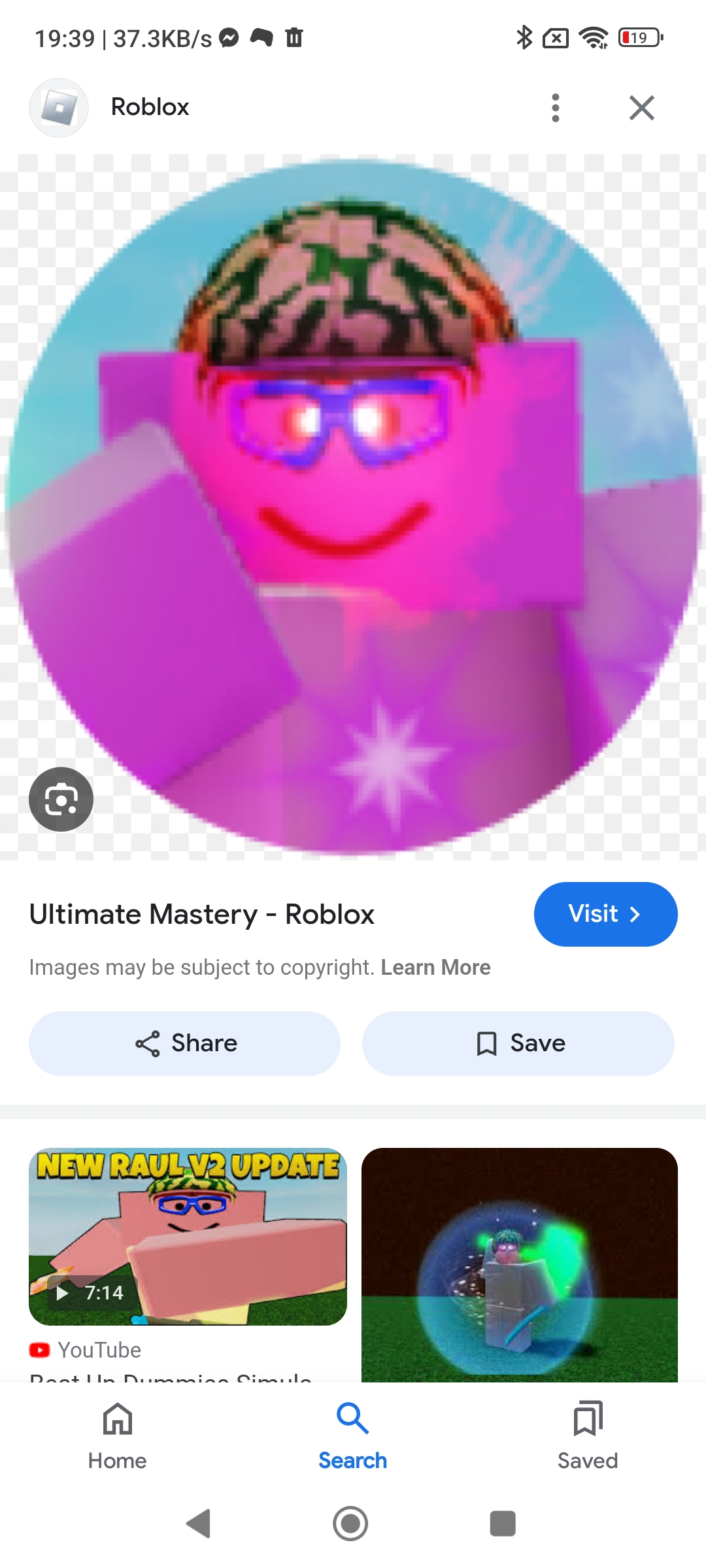
Task: Go back using the system back button
Action: click(x=198, y=1524)
